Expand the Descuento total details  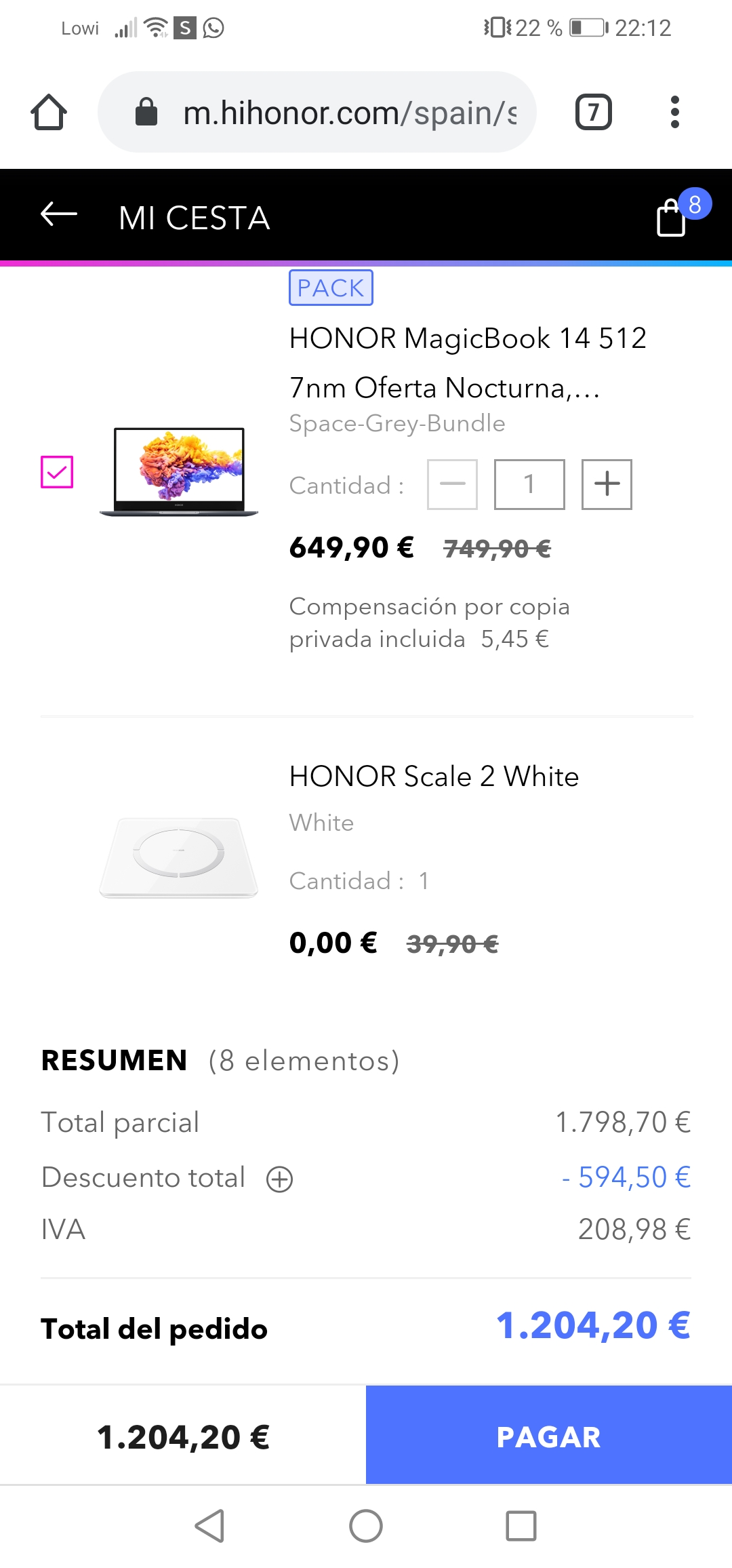pyautogui.click(x=279, y=1179)
